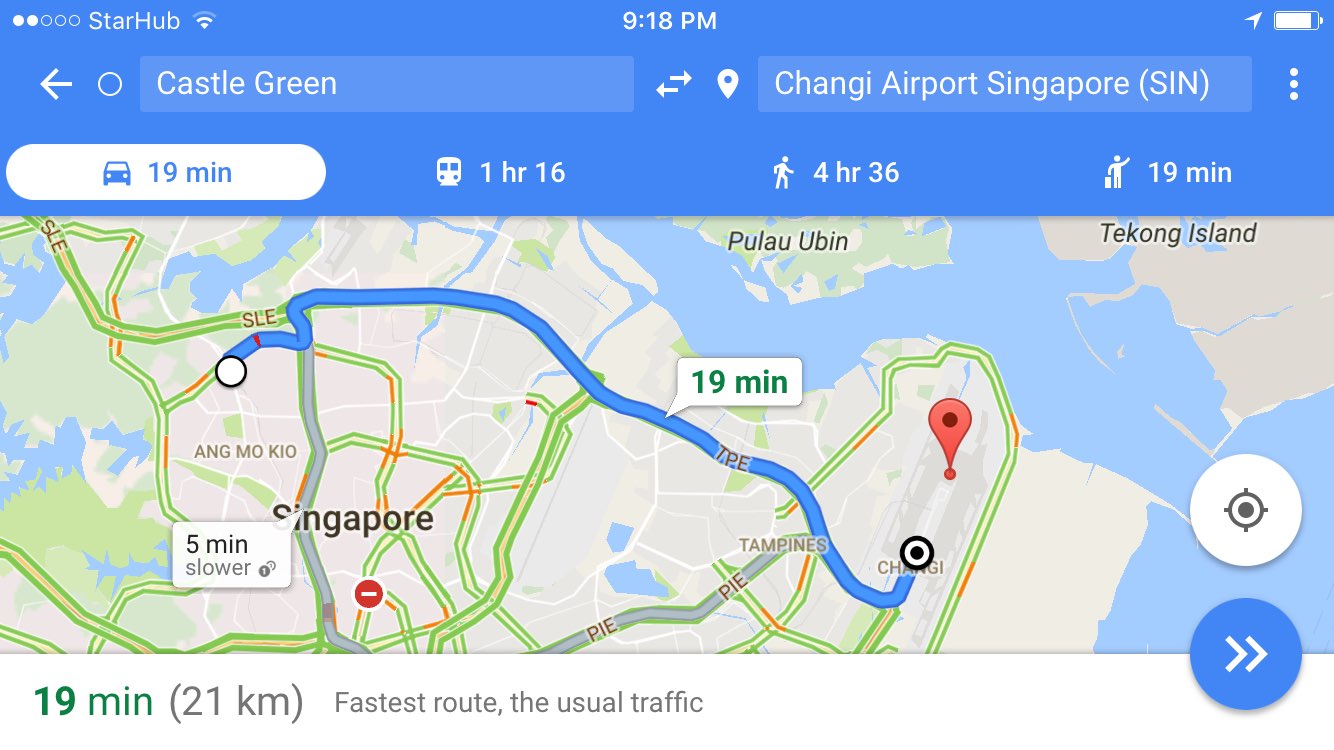The width and height of the screenshot is (1334, 750).
Task: Go back using the arrow icon
Action: 56,85
